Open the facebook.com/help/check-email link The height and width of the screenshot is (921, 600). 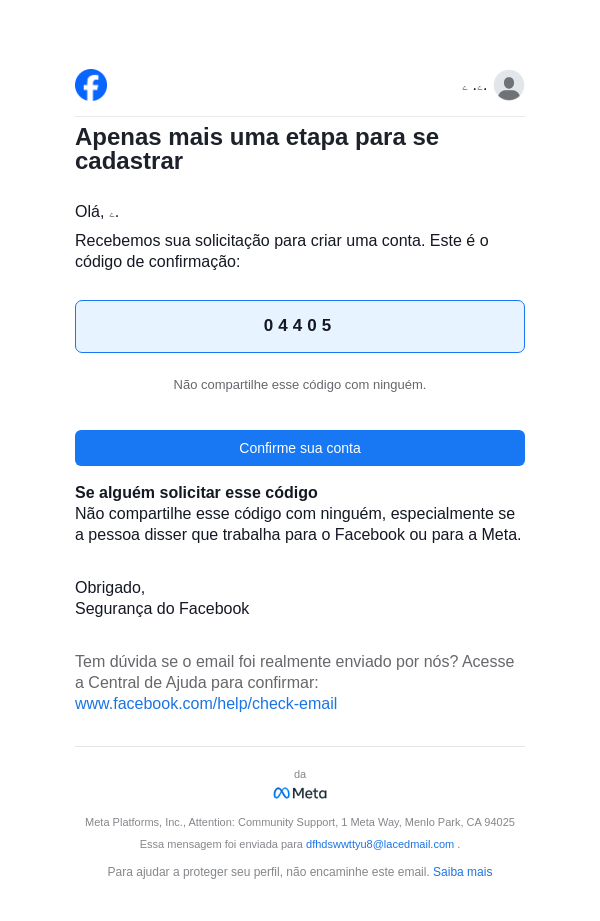point(206,704)
